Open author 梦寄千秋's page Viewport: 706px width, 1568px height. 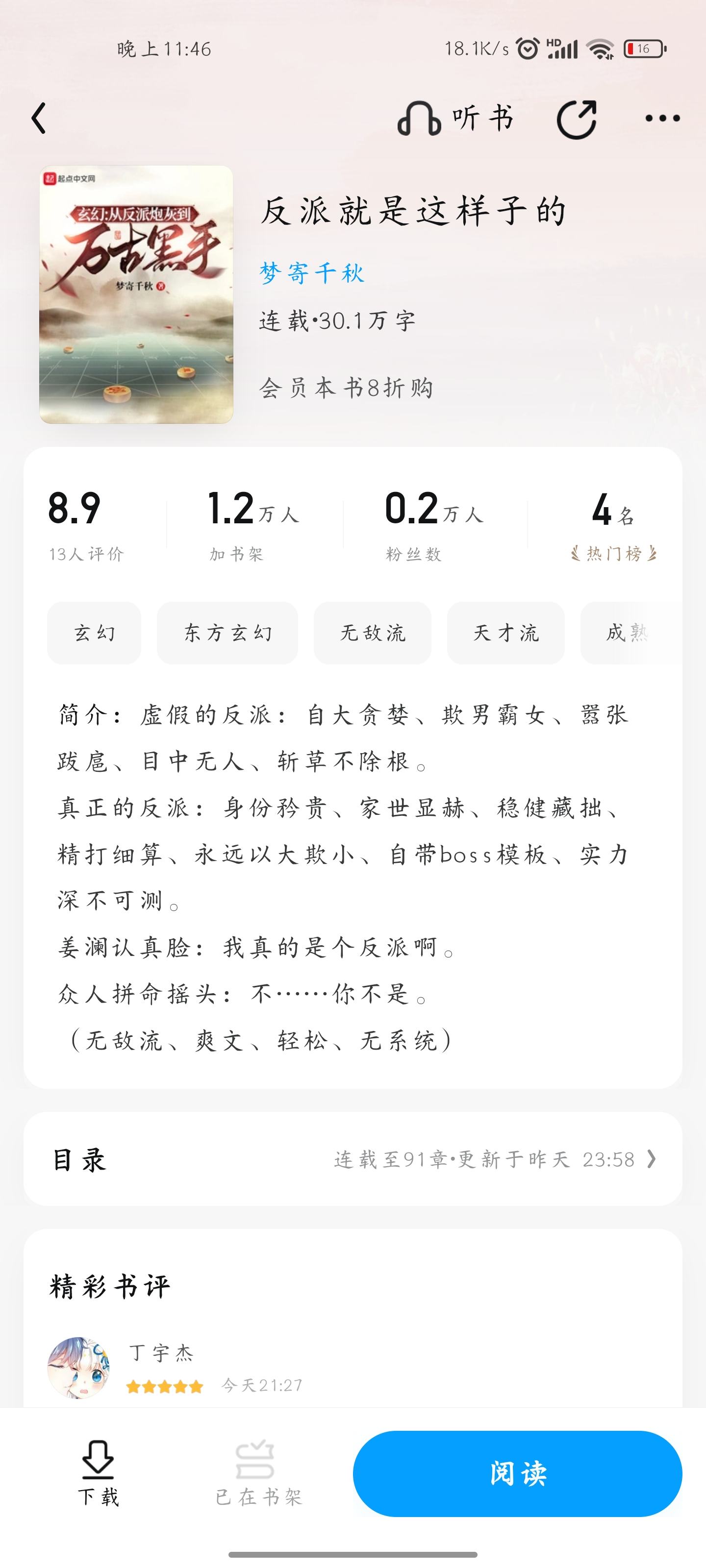pos(312,273)
